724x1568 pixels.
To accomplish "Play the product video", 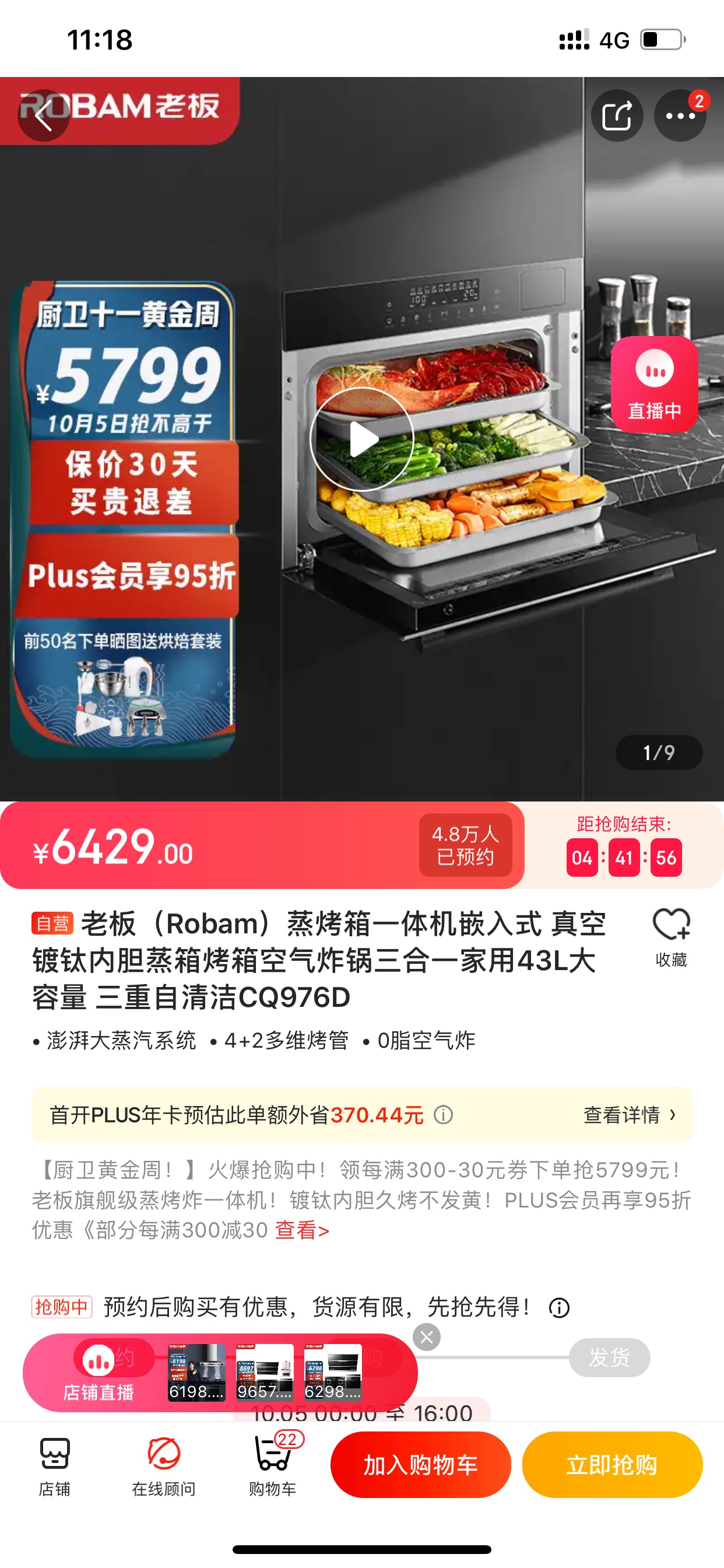I will pyautogui.click(x=362, y=439).
